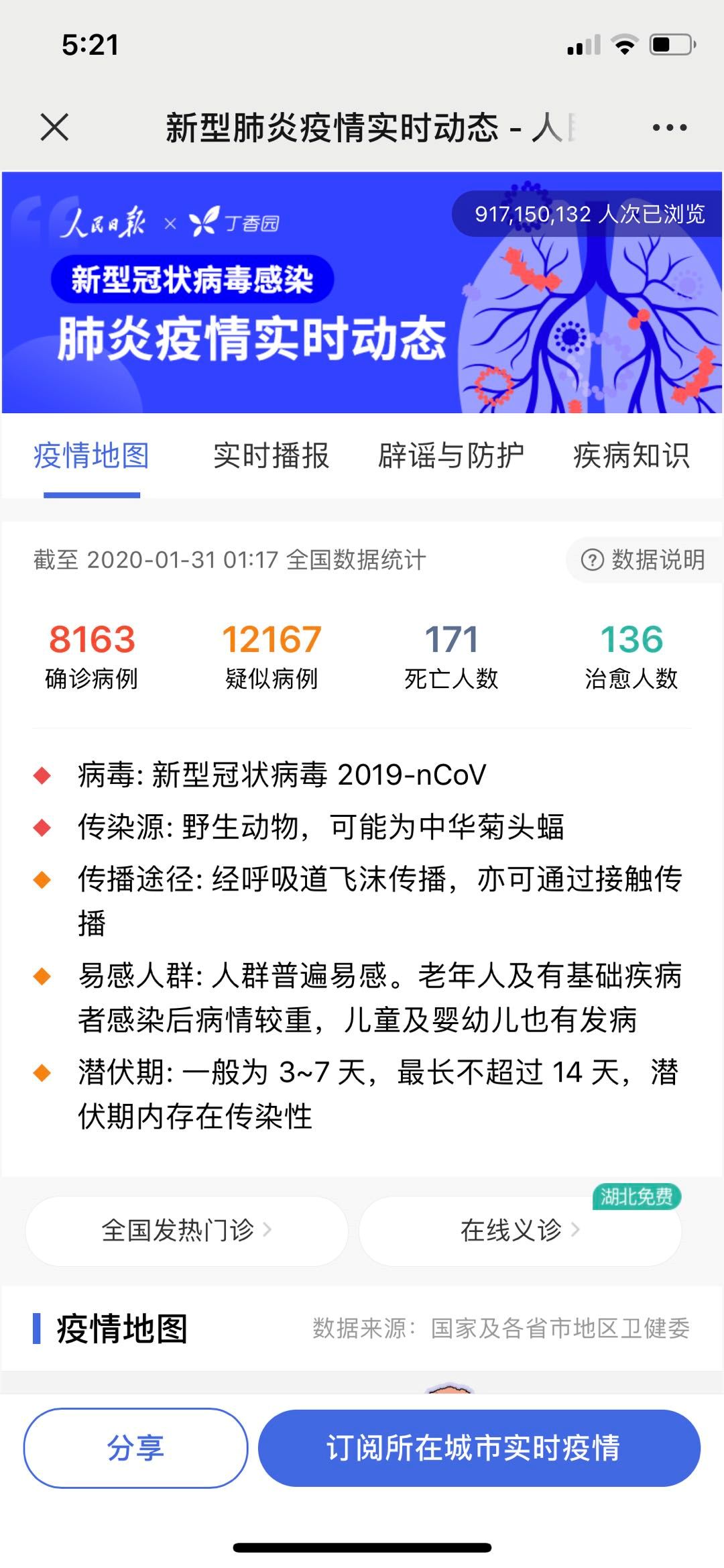Open the three-dot more options menu

coord(669,127)
